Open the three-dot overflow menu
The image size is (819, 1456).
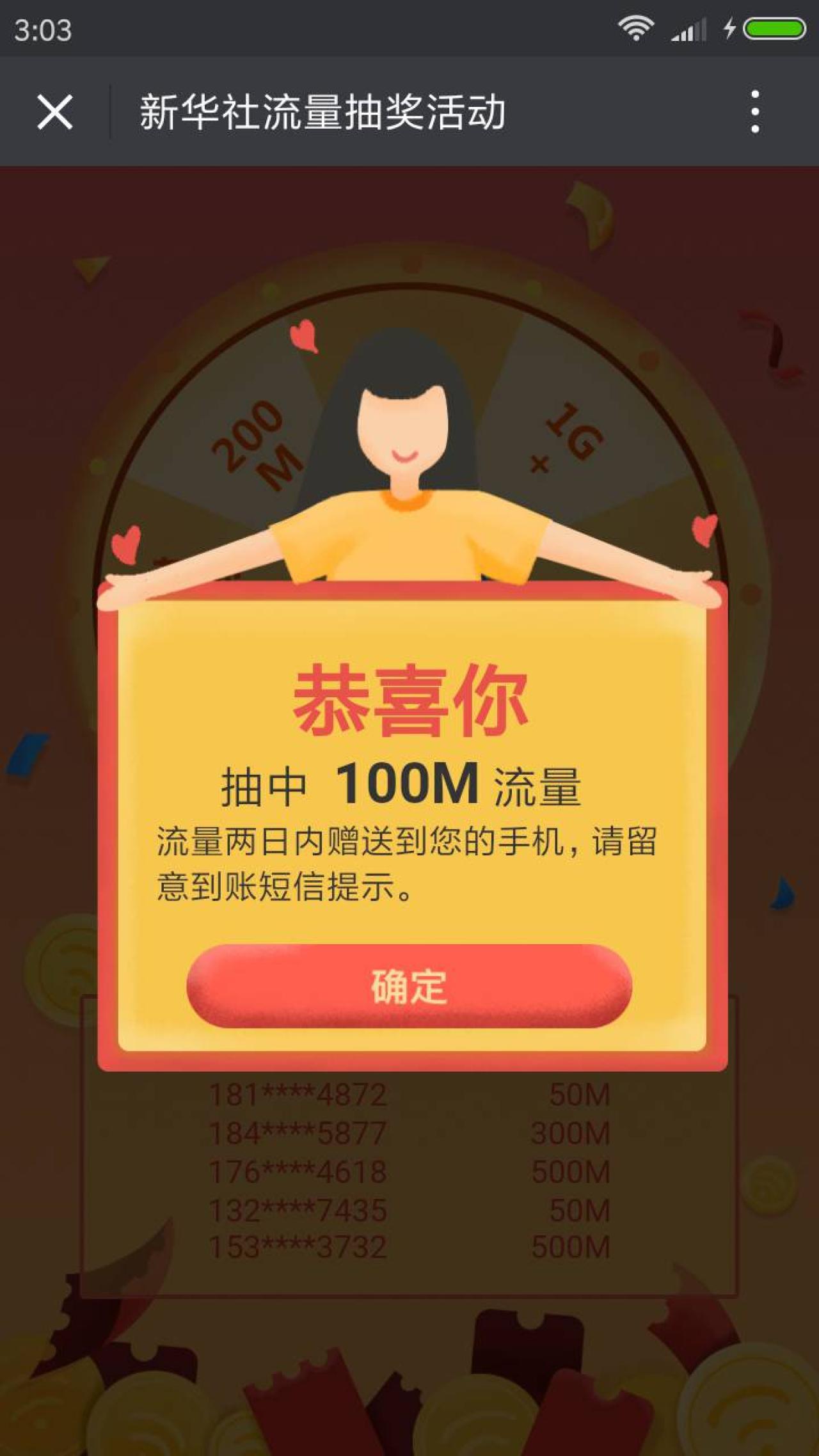coord(755,112)
